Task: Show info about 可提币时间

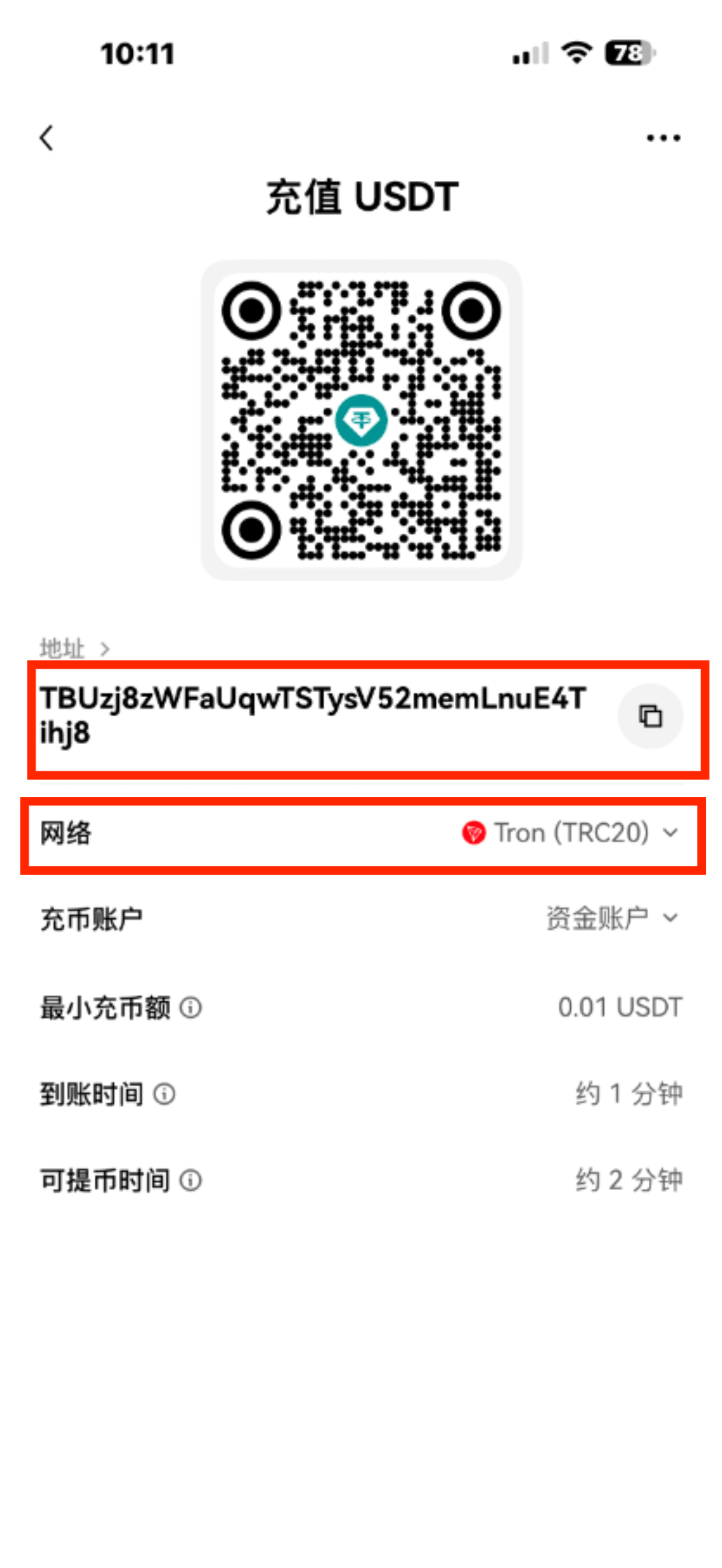Action: tap(190, 1180)
